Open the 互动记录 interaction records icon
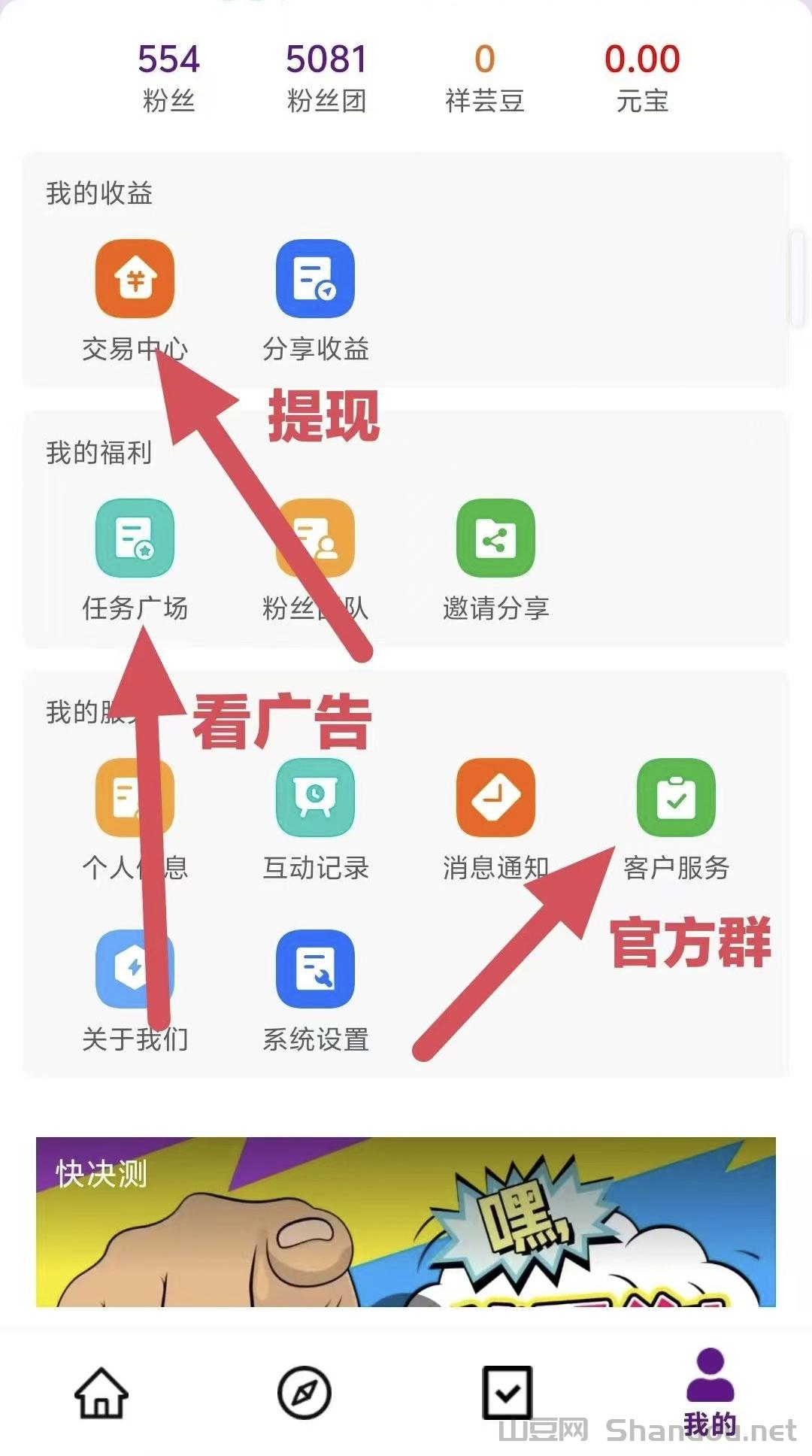Screen dimensions: 812x1456 [x=315, y=799]
